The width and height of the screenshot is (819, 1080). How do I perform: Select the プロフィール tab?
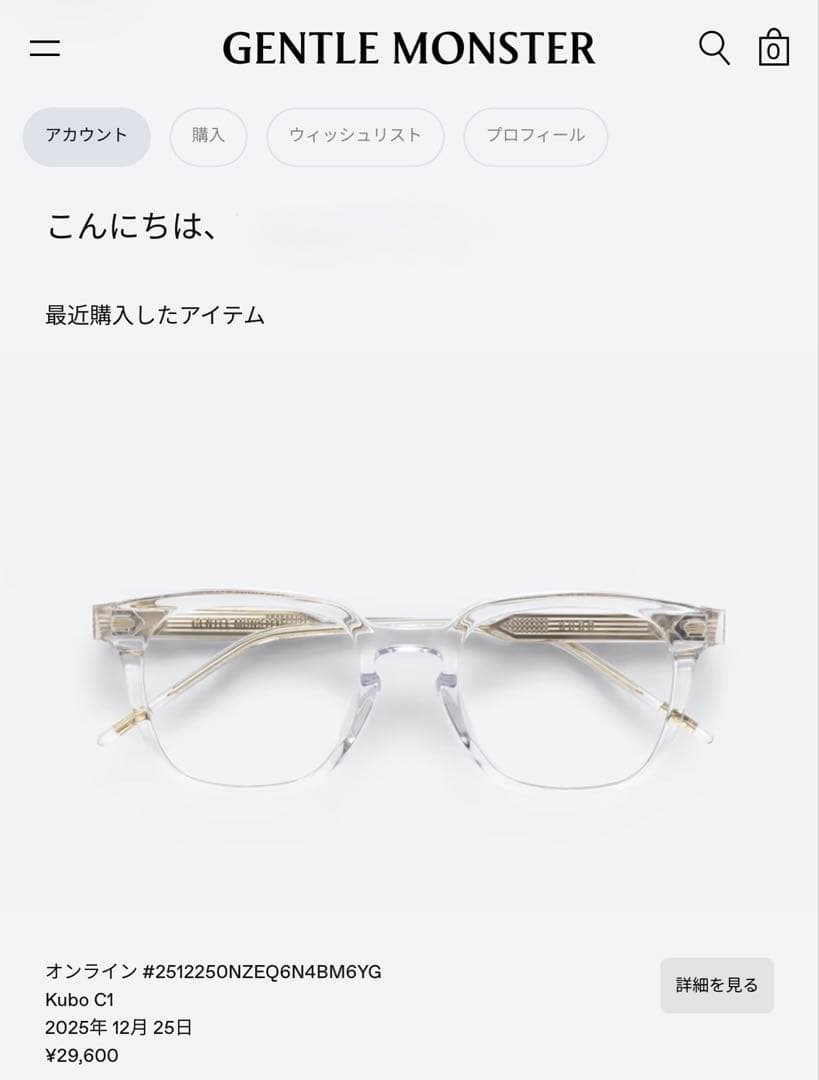(535, 137)
